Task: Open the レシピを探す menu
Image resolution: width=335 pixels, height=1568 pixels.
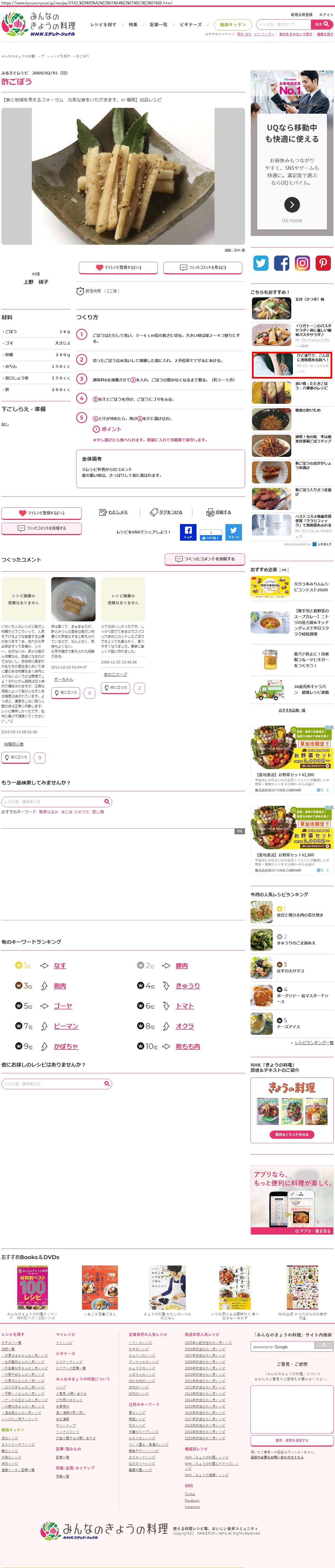Action: [103, 24]
